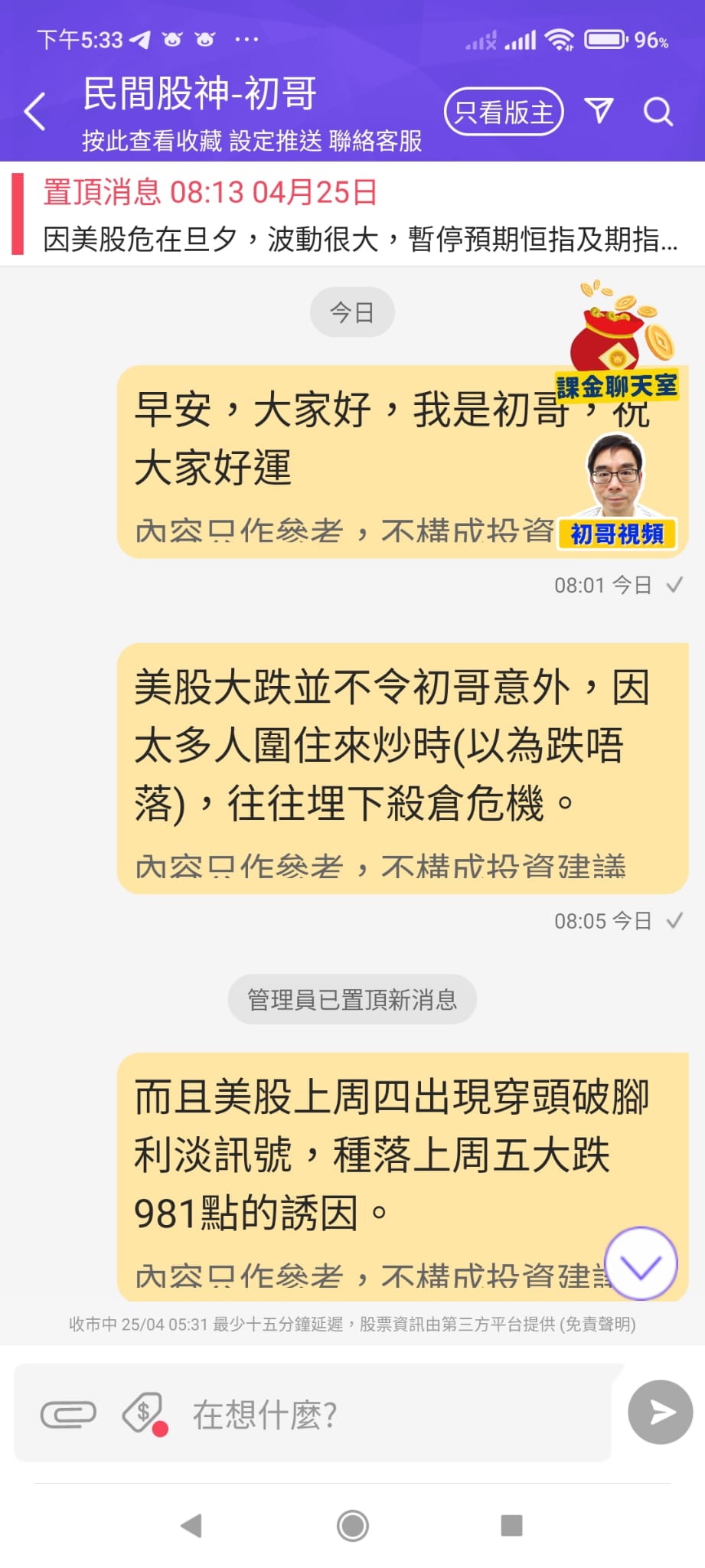This screenshot has height=1568, width=705.
Task: Open the dollar tag tipping icon
Action: 145,1414
